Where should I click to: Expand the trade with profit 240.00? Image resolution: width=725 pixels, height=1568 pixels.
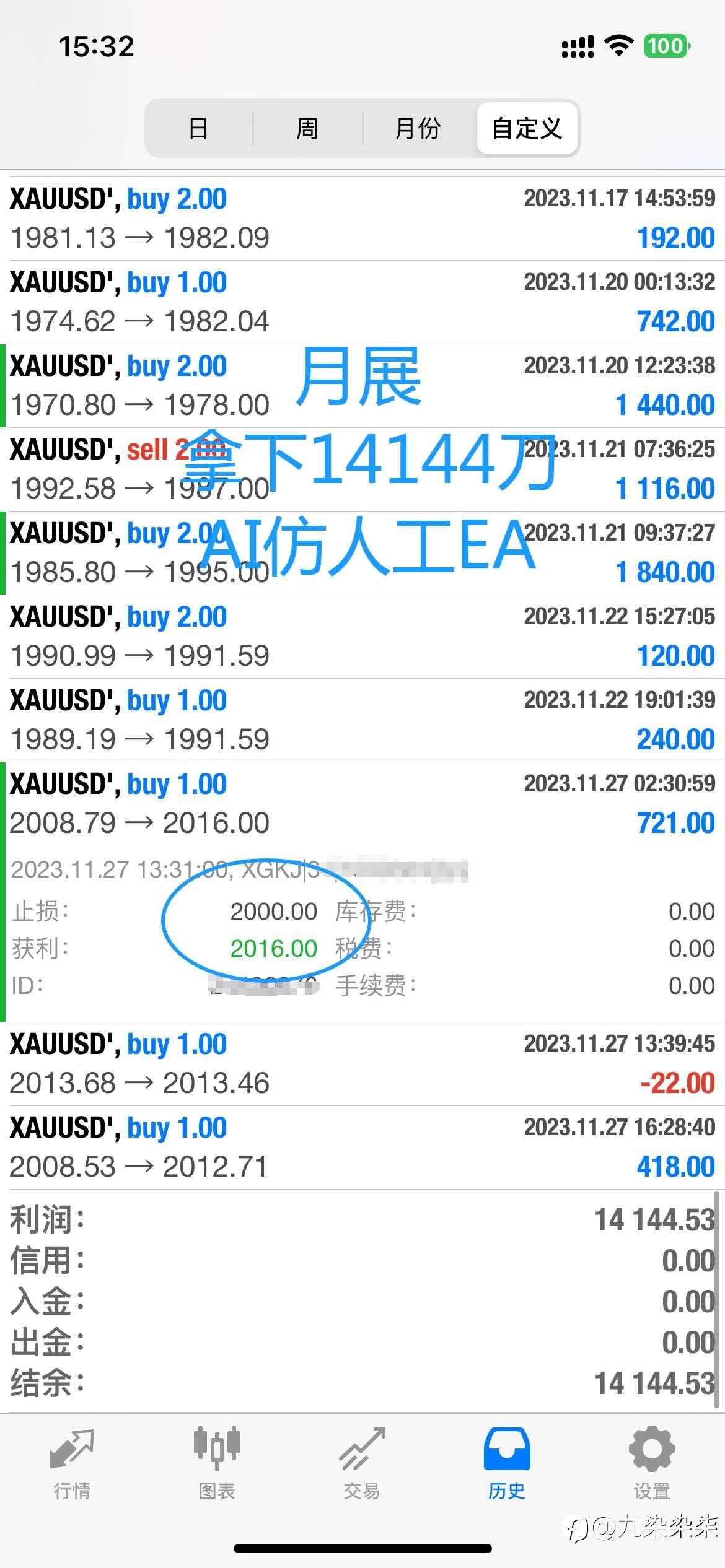[362, 720]
